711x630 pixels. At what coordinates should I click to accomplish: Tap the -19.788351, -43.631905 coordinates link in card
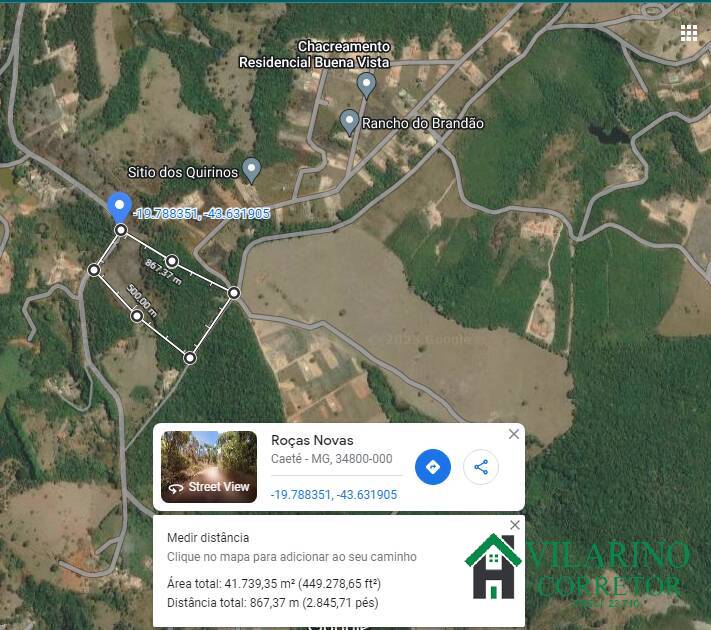coord(334,495)
